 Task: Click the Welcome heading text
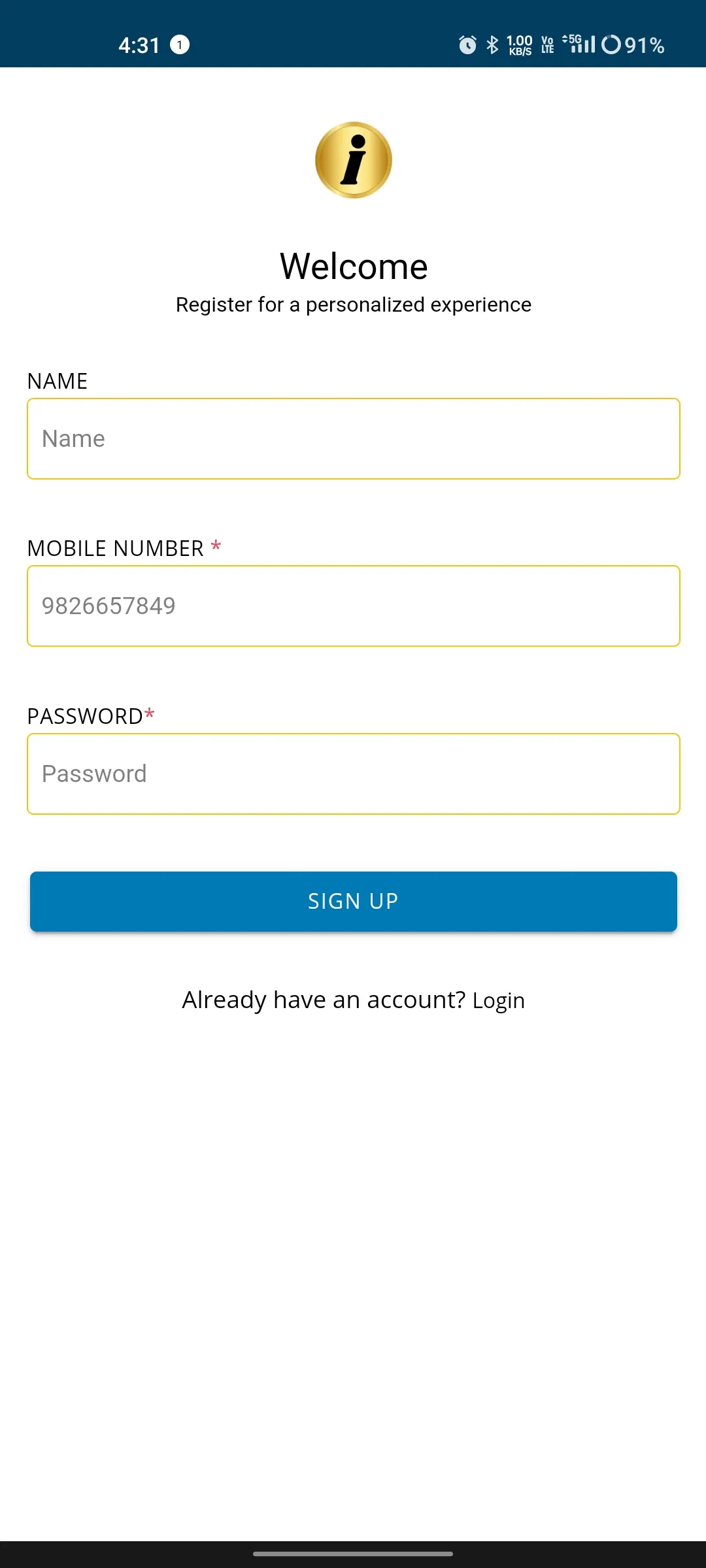(x=353, y=265)
